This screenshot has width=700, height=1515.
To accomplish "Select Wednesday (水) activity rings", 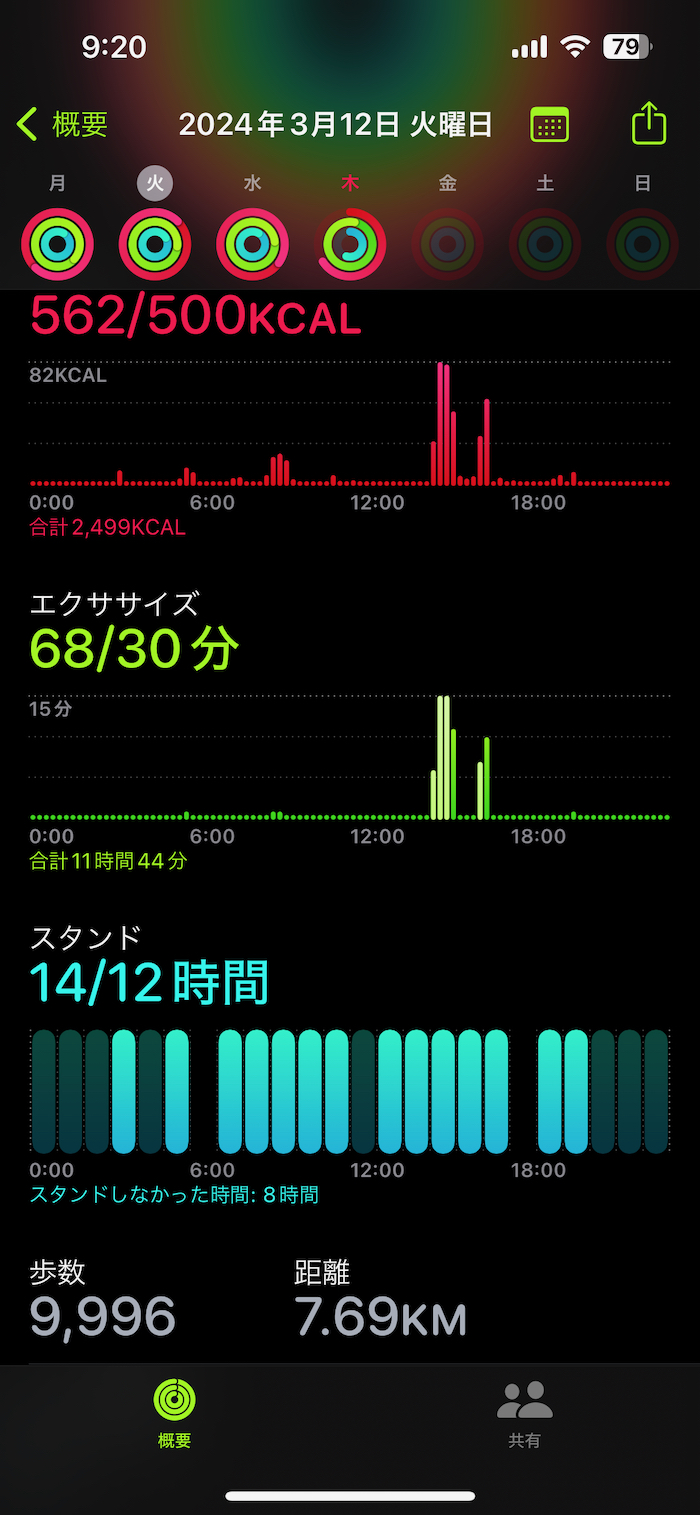I will coord(252,243).
